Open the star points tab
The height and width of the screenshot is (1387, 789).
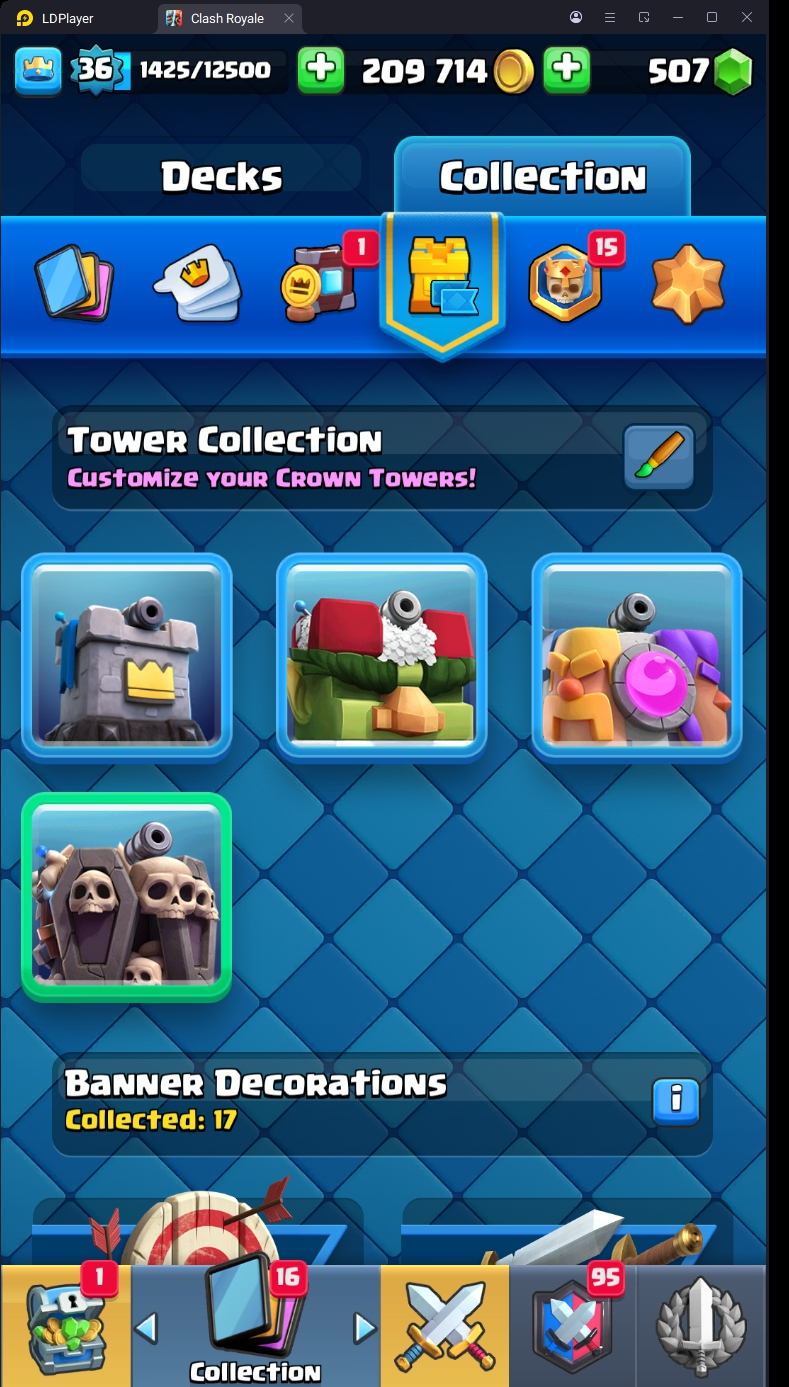point(688,286)
